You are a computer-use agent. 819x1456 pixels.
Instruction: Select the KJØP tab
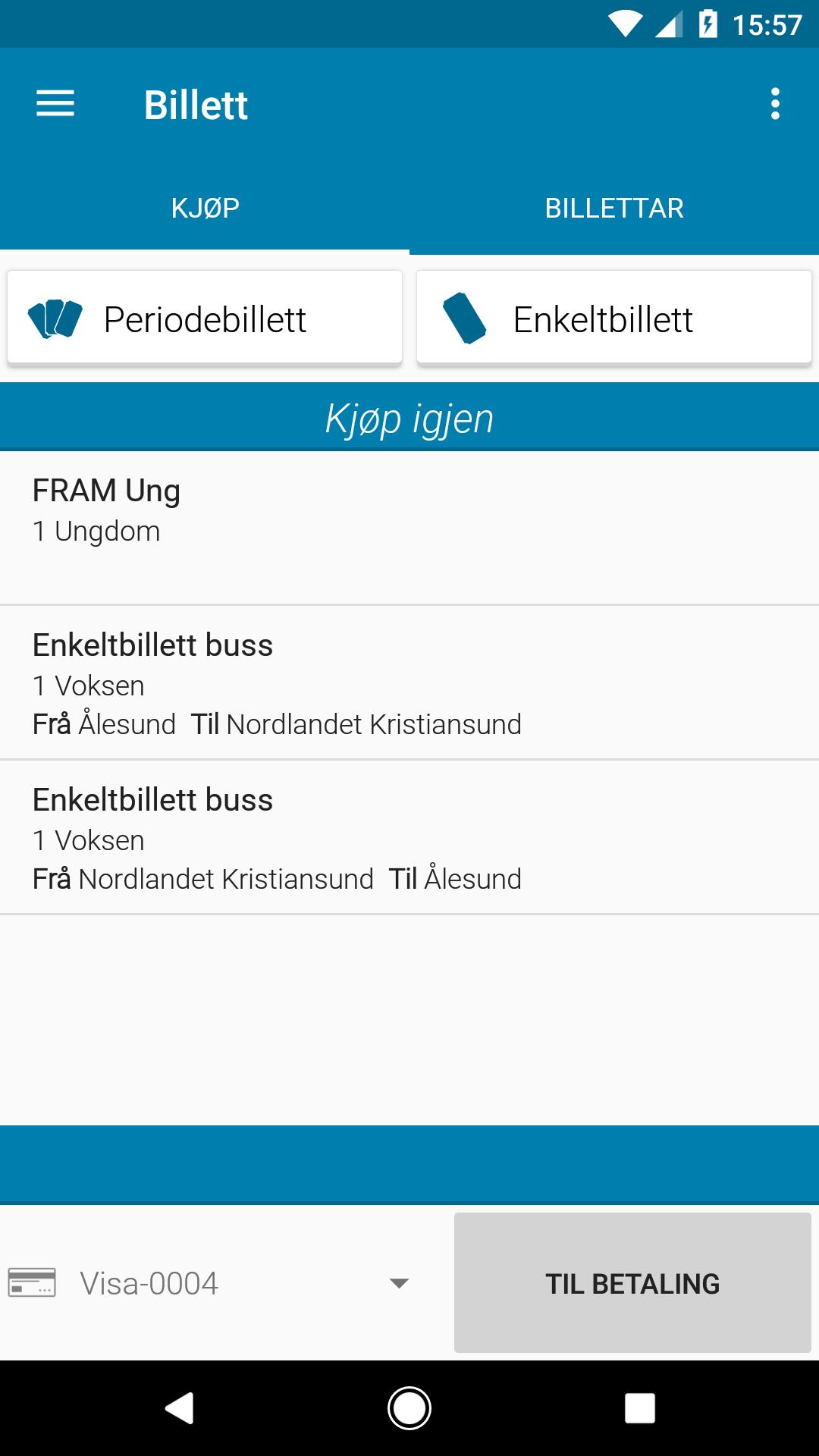click(205, 207)
